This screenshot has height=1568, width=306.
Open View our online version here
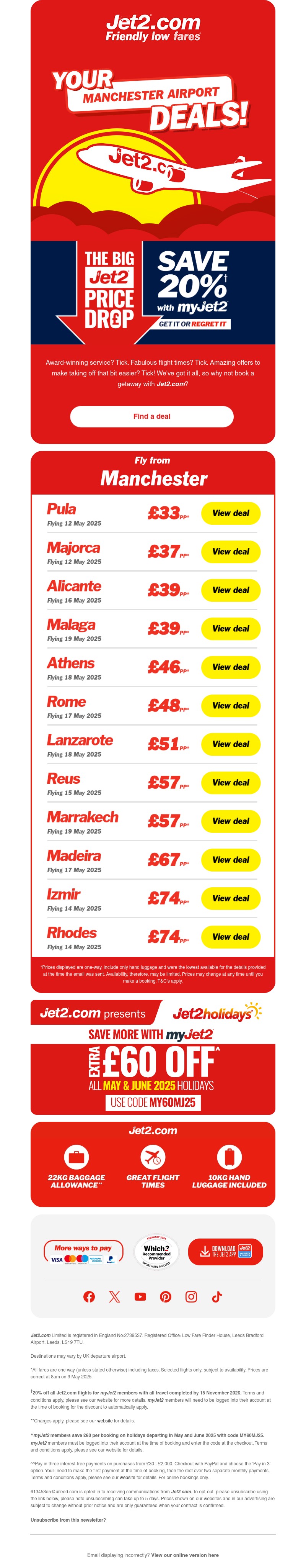click(185, 1555)
